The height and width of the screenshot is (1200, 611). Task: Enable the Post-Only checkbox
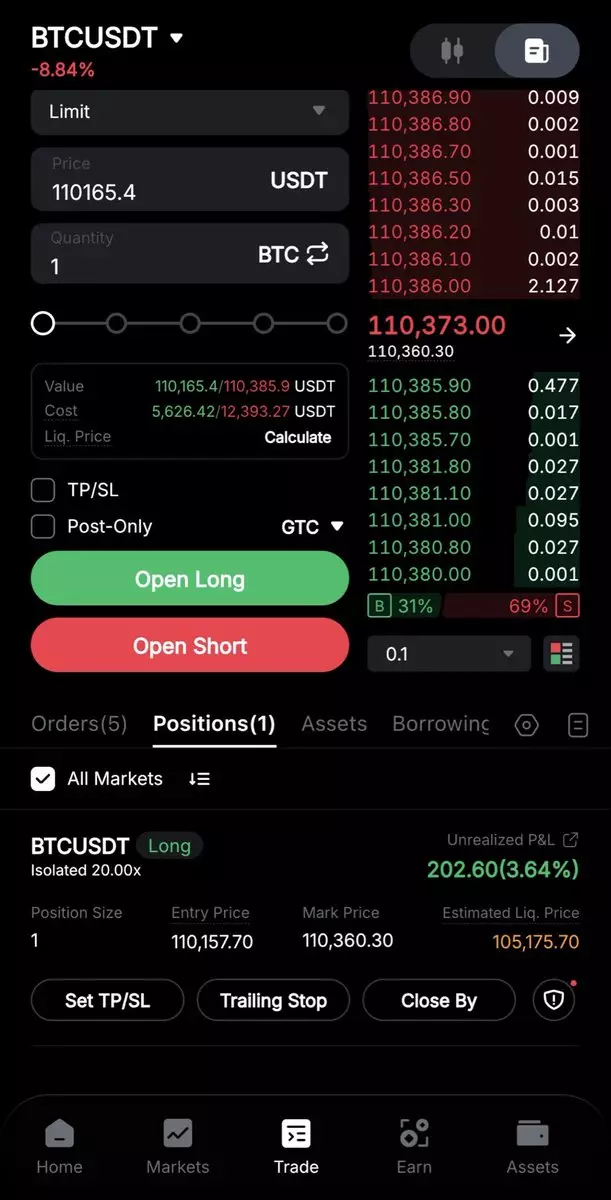tap(43, 527)
